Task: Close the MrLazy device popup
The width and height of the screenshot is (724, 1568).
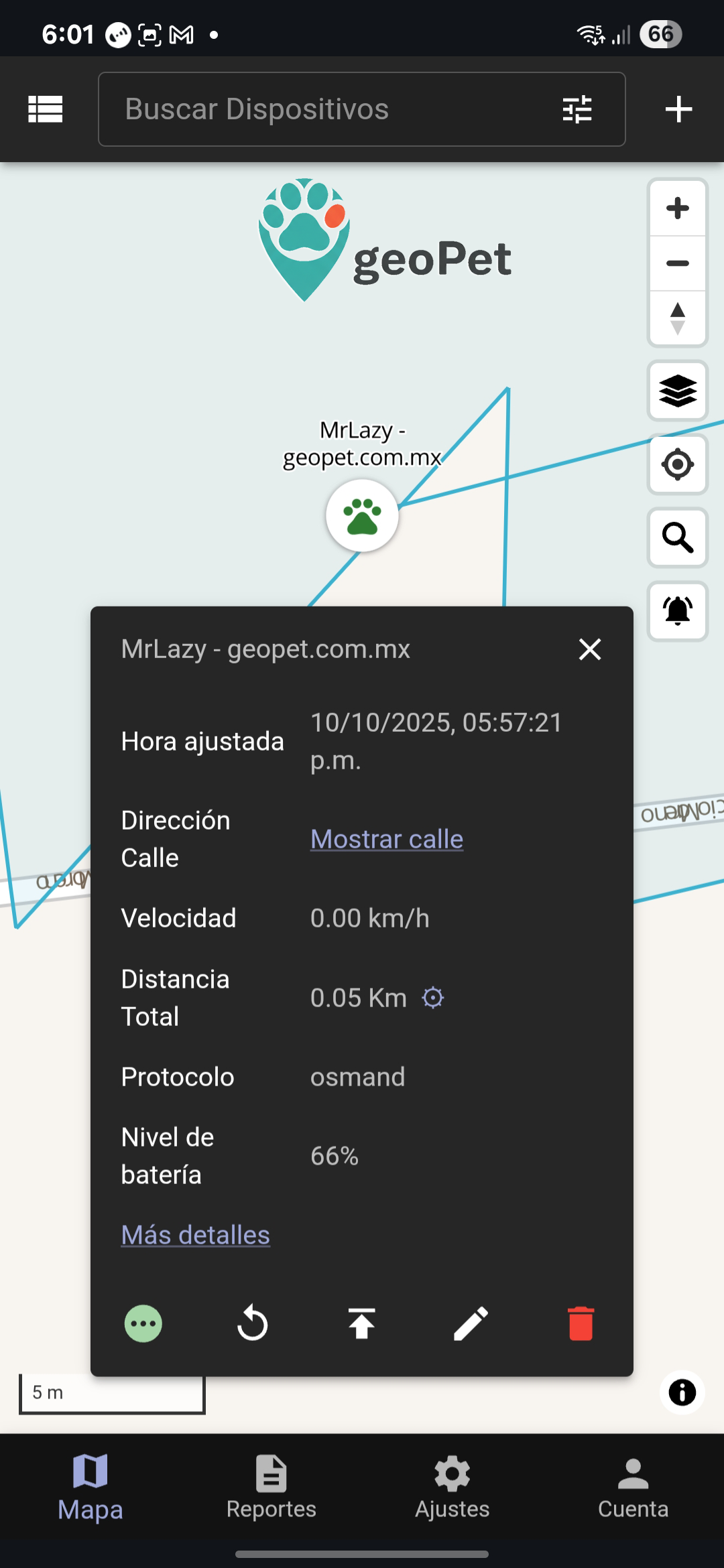Action: pyautogui.click(x=590, y=649)
